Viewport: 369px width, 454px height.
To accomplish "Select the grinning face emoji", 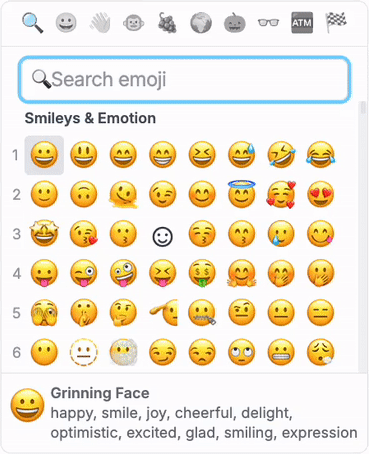I will coord(44,155).
